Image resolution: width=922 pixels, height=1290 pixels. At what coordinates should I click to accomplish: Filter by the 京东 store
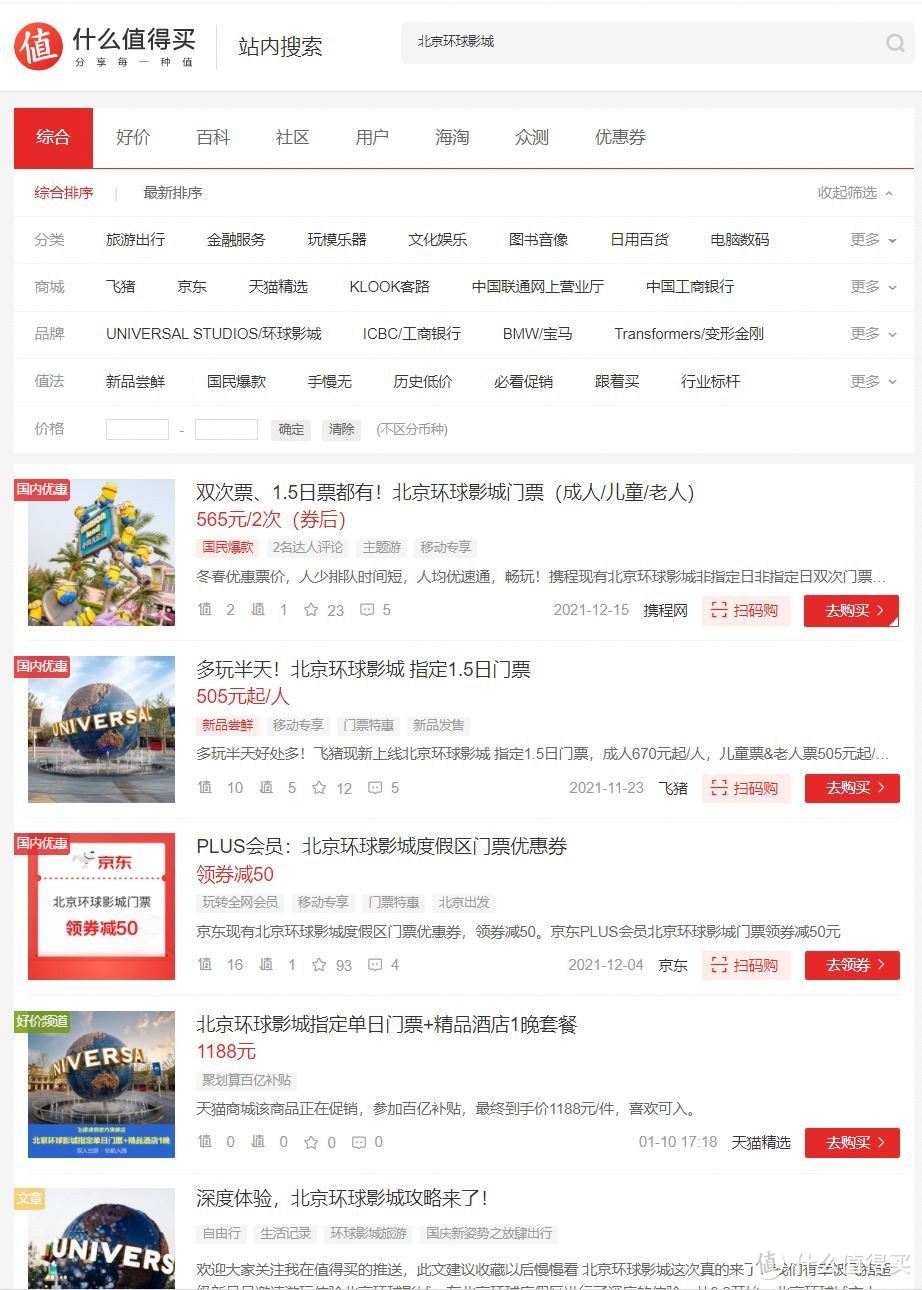(192, 287)
